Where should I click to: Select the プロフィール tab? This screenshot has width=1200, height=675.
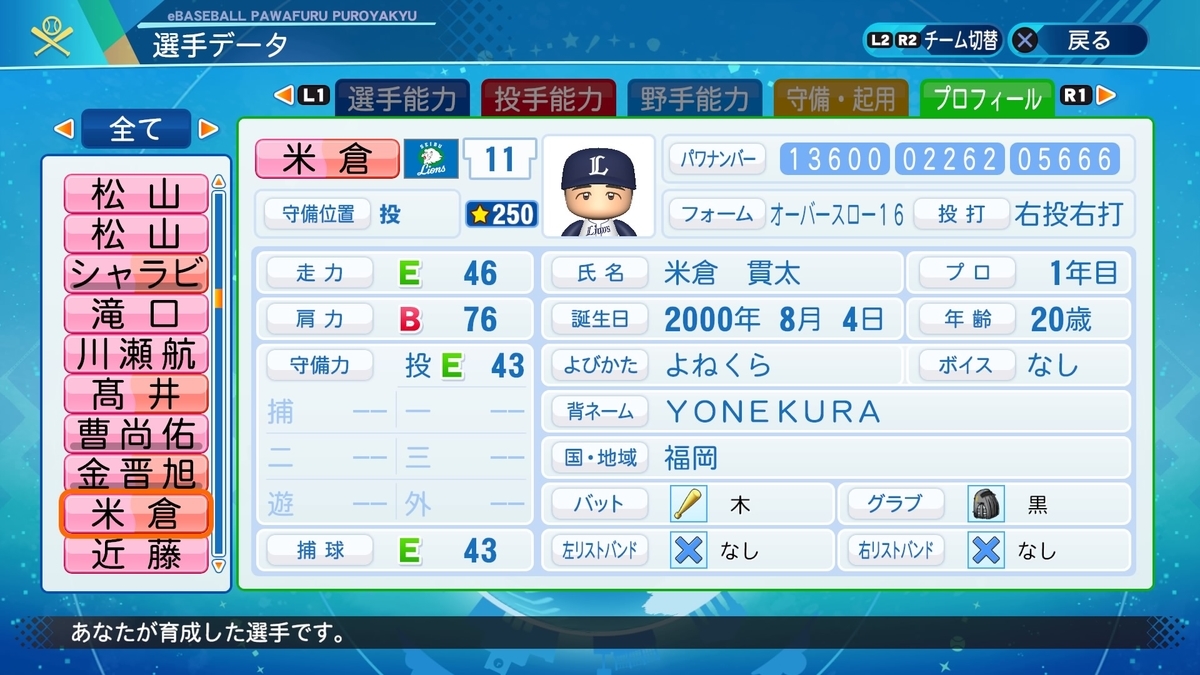coord(987,98)
